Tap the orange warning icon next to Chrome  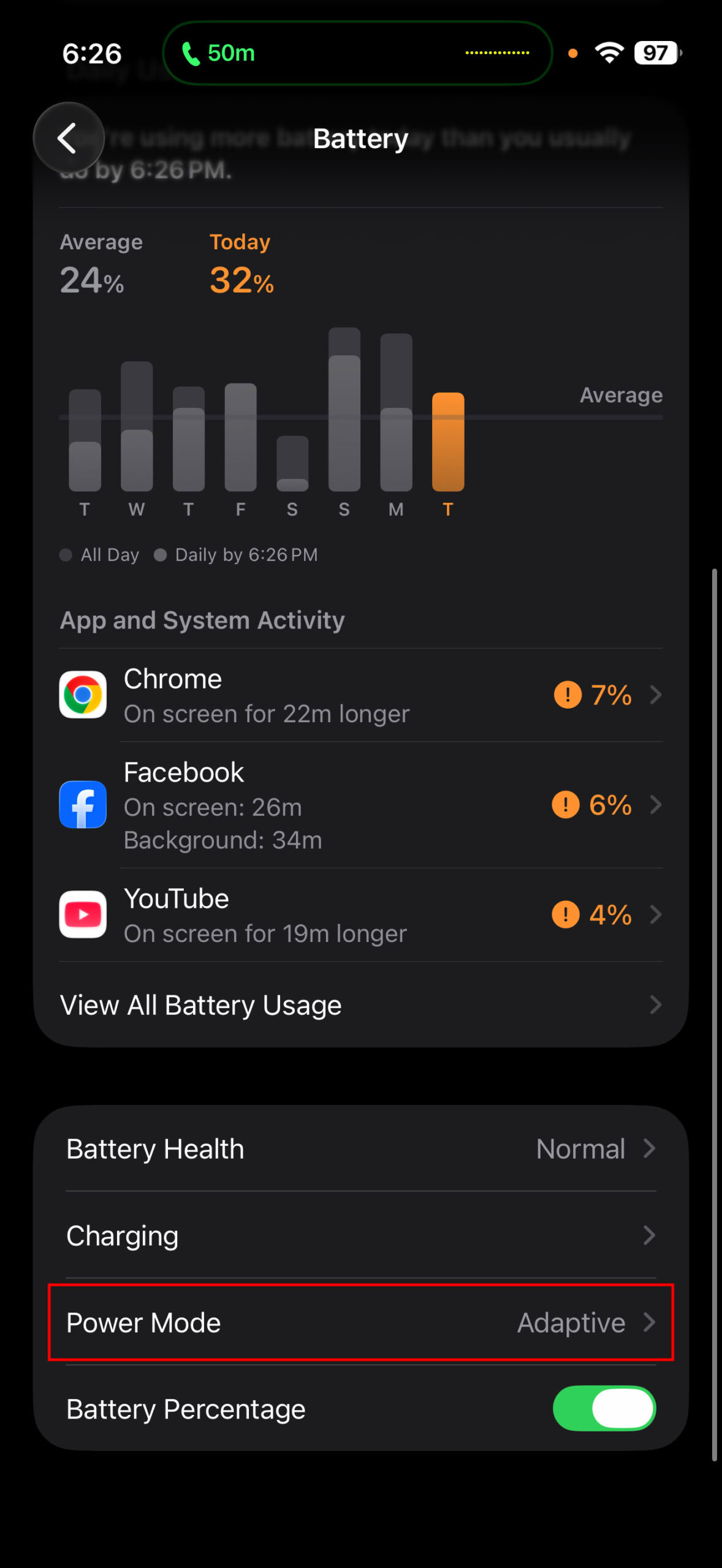[567, 694]
